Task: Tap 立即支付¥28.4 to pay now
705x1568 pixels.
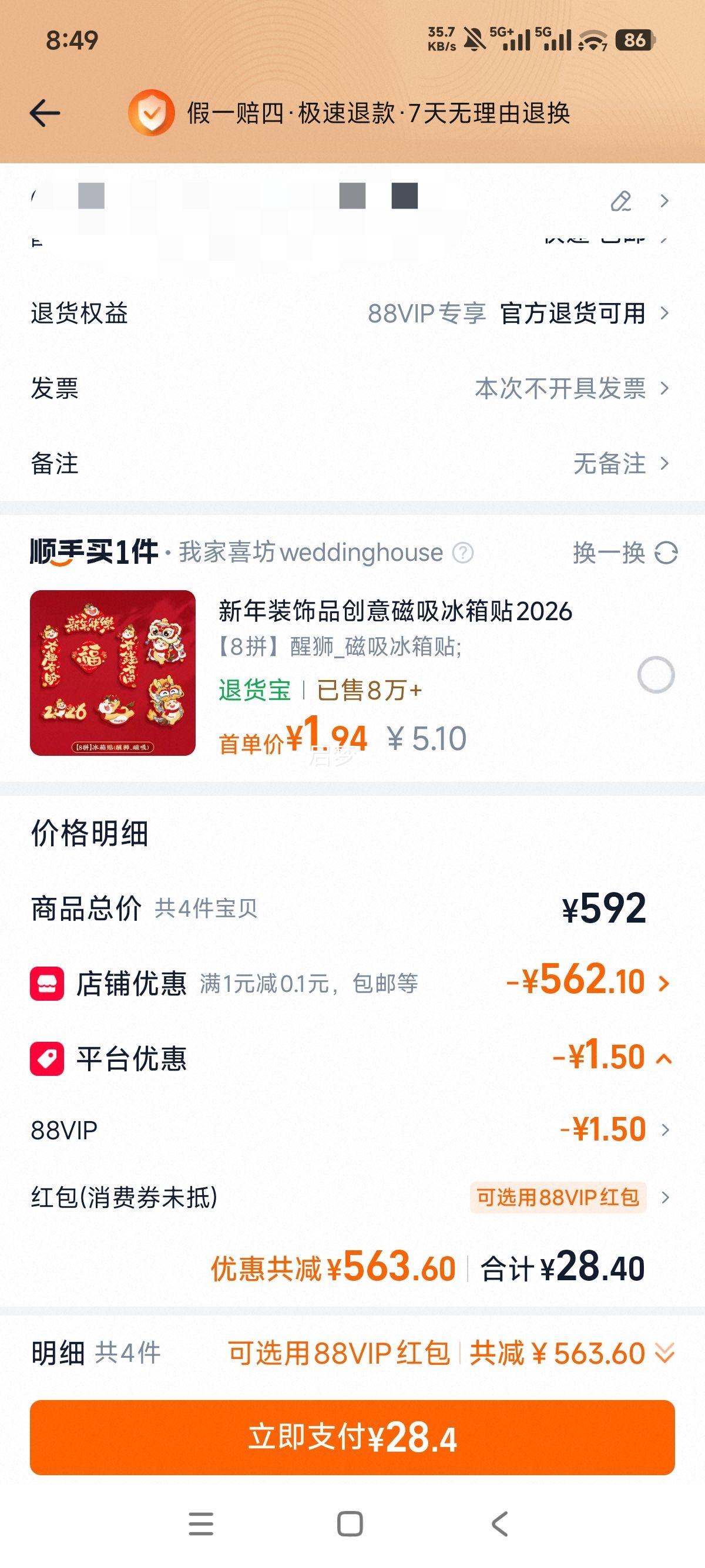Action: click(352, 1440)
